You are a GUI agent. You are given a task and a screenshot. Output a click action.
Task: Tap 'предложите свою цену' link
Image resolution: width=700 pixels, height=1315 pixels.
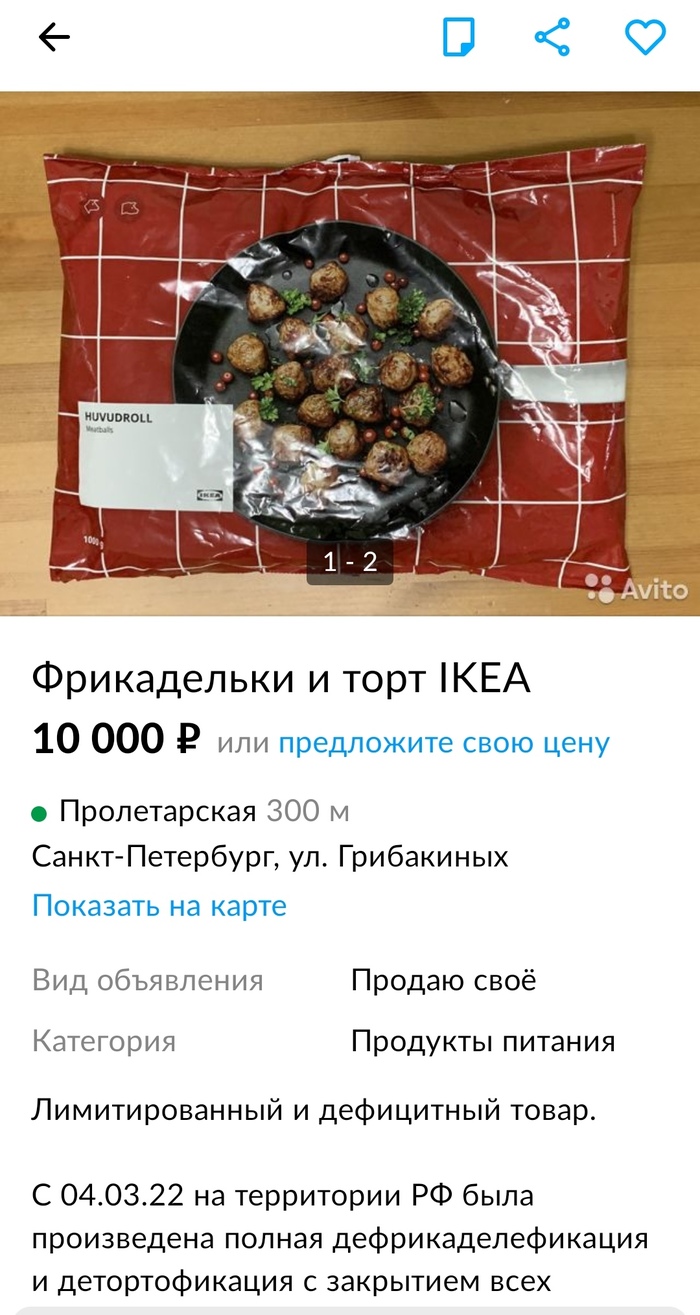443,743
